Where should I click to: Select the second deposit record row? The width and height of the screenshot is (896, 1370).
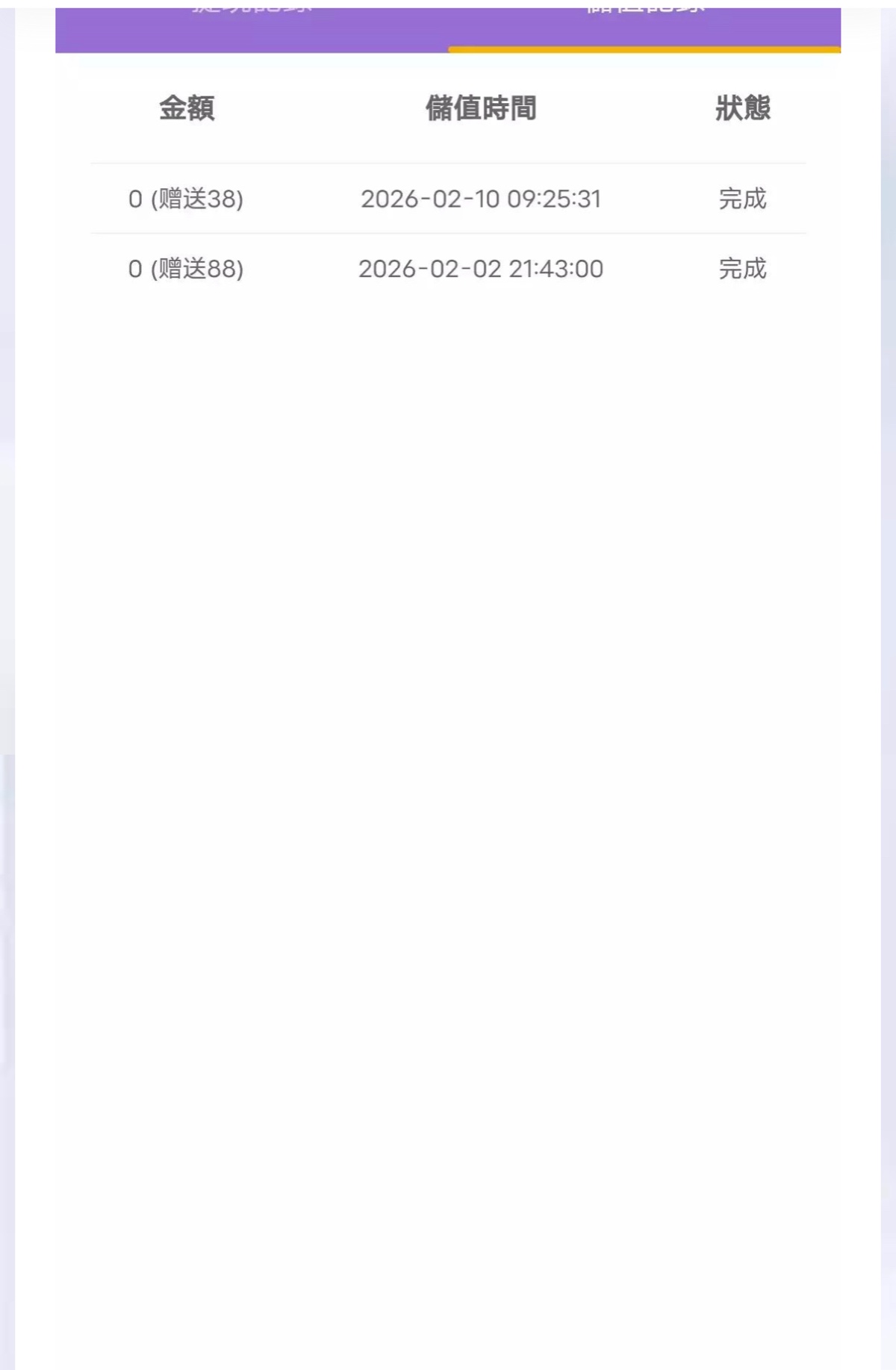[448, 267]
